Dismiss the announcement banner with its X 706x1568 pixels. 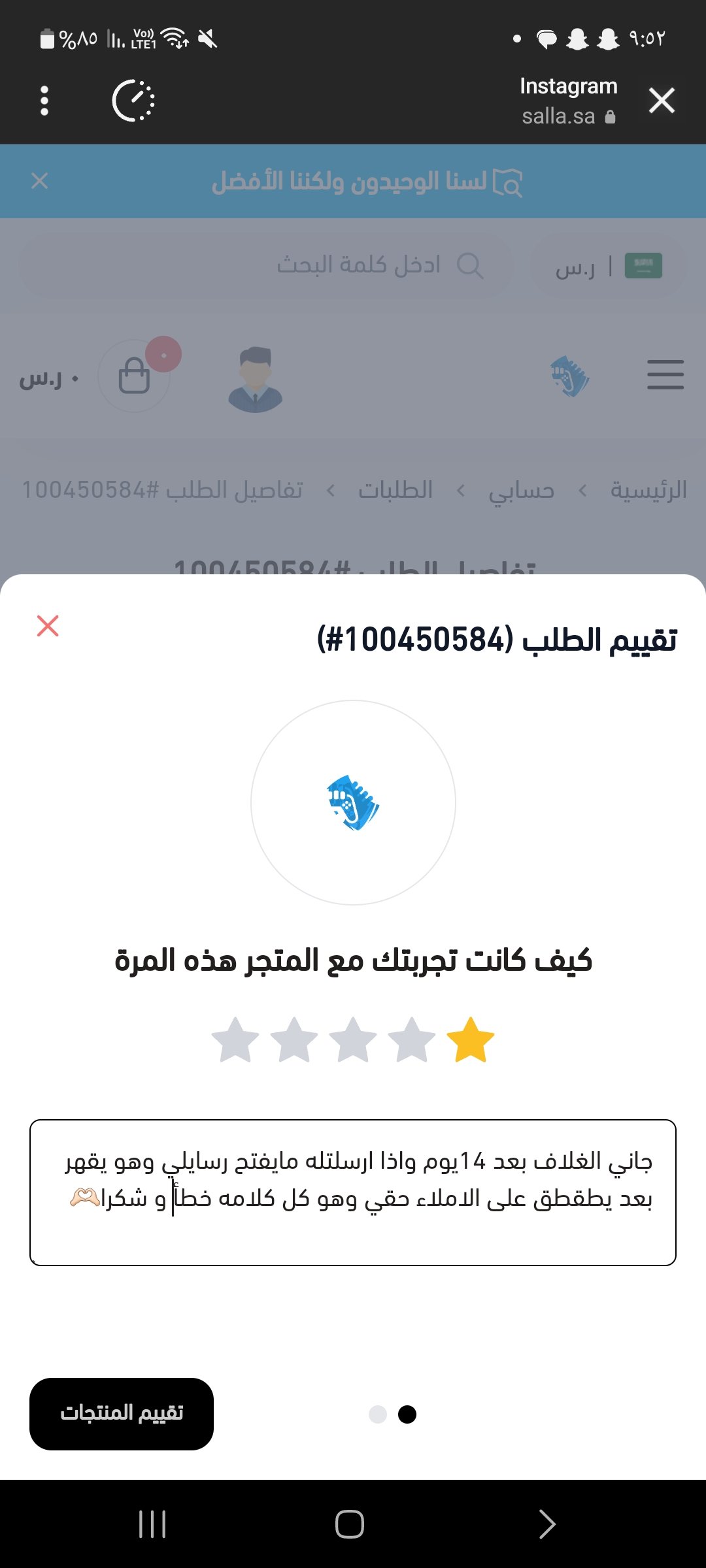[x=40, y=181]
